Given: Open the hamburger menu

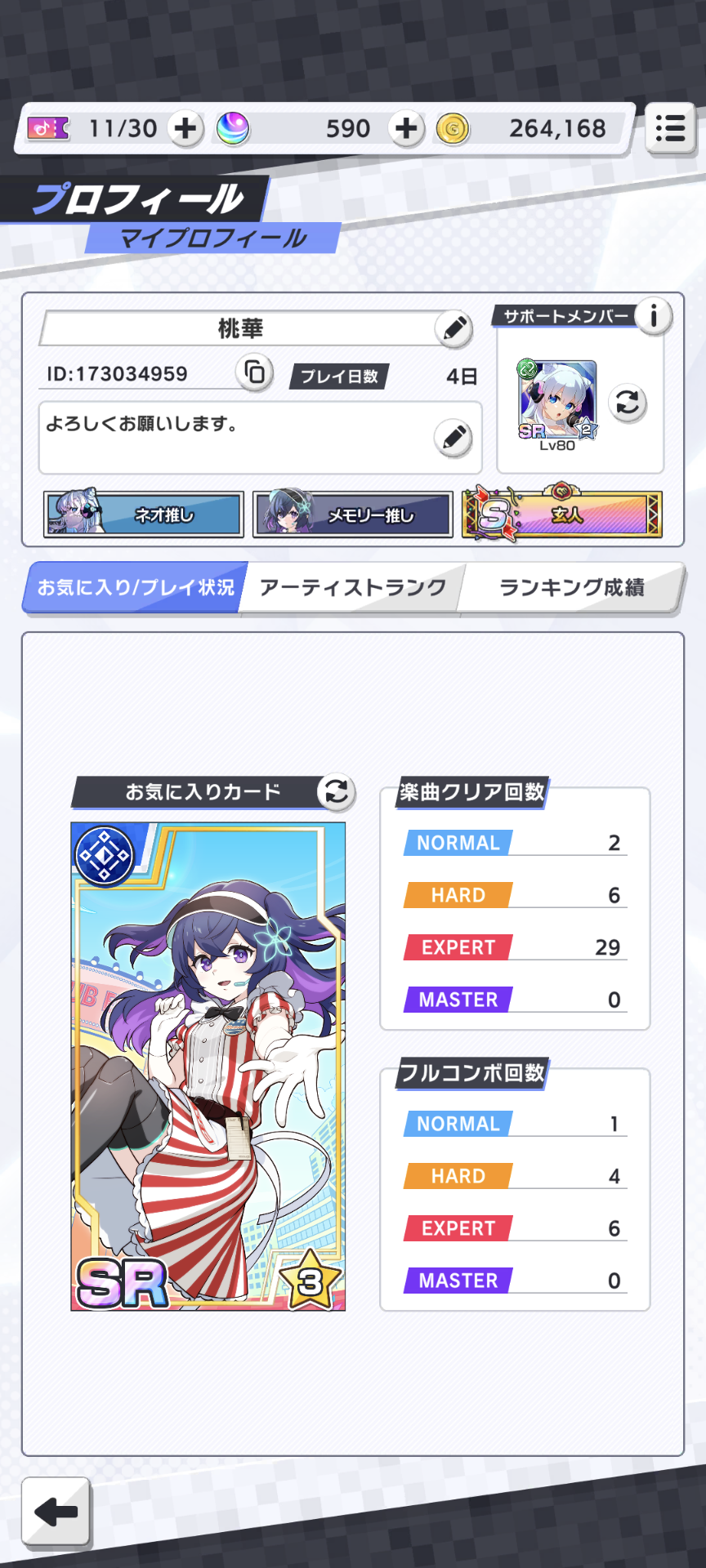Looking at the screenshot, I should pos(670,128).
